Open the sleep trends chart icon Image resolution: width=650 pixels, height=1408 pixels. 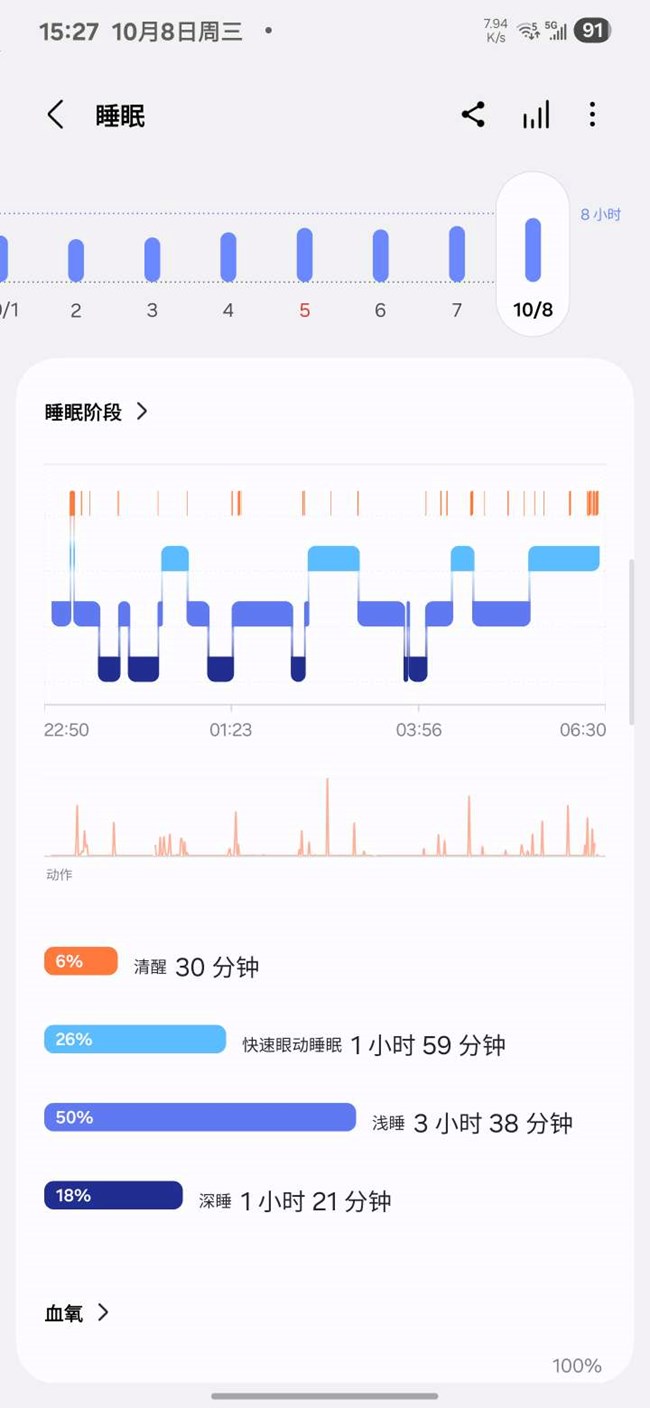point(536,115)
